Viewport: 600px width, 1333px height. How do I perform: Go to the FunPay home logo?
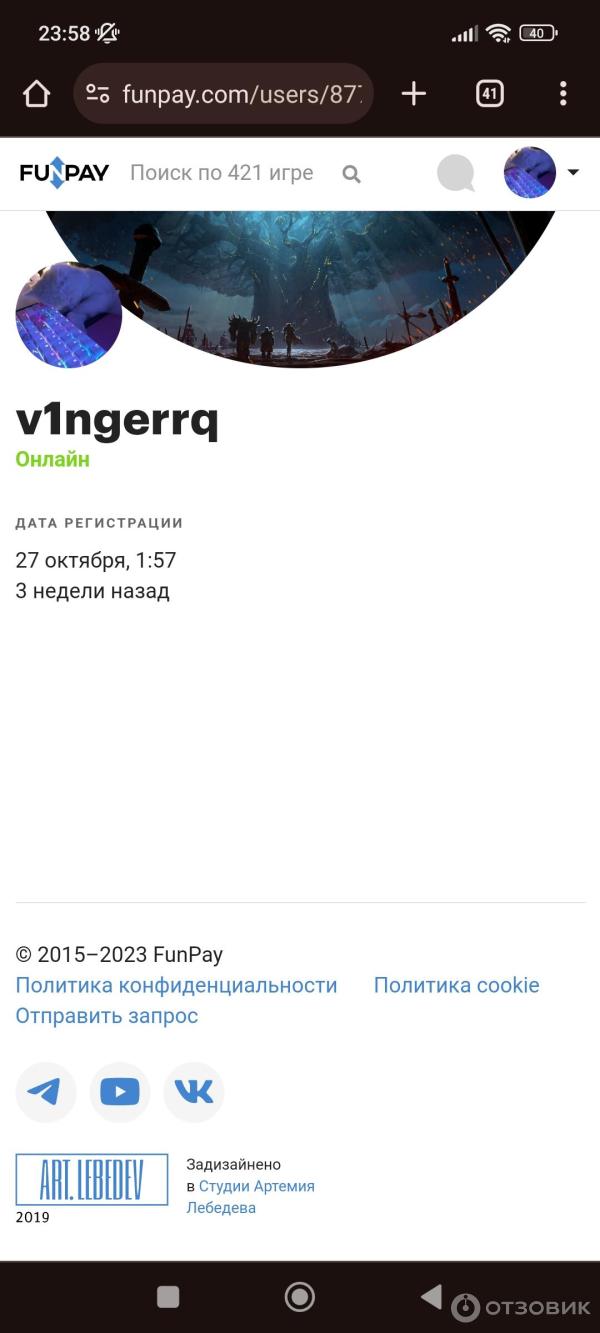click(x=64, y=173)
